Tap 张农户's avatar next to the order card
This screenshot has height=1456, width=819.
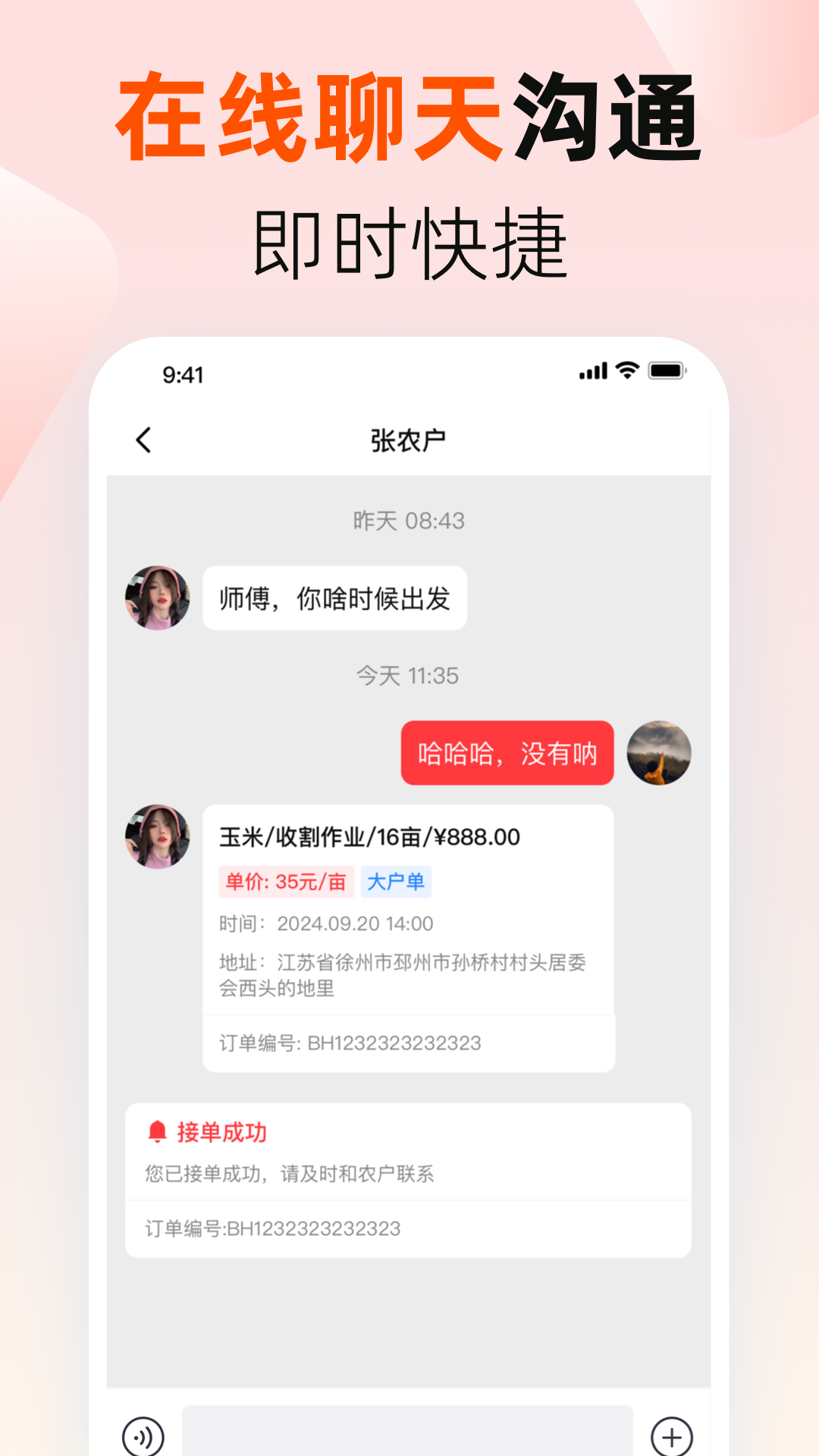(x=157, y=837)
